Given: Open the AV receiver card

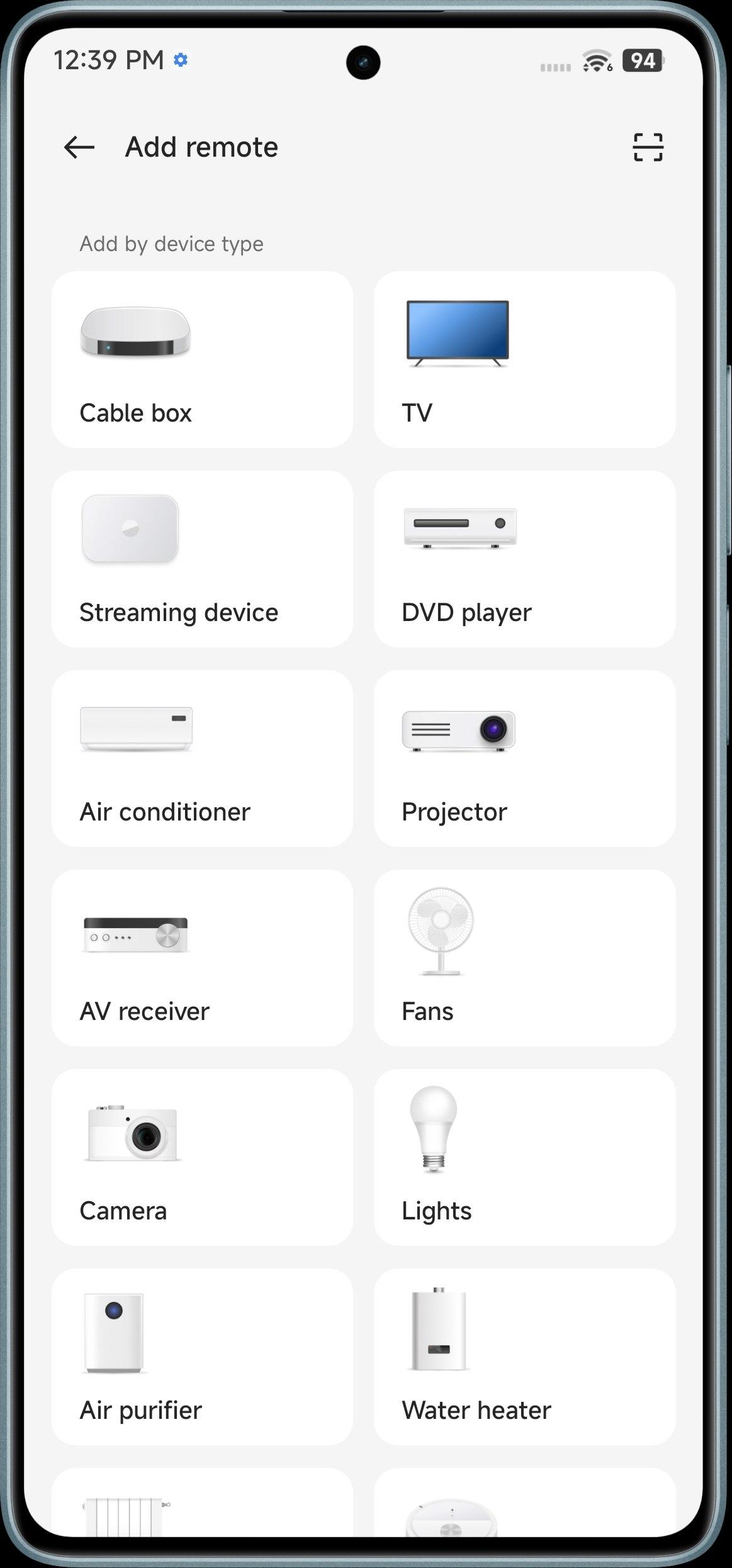Looking at the screenshot, I should point(202,958).
